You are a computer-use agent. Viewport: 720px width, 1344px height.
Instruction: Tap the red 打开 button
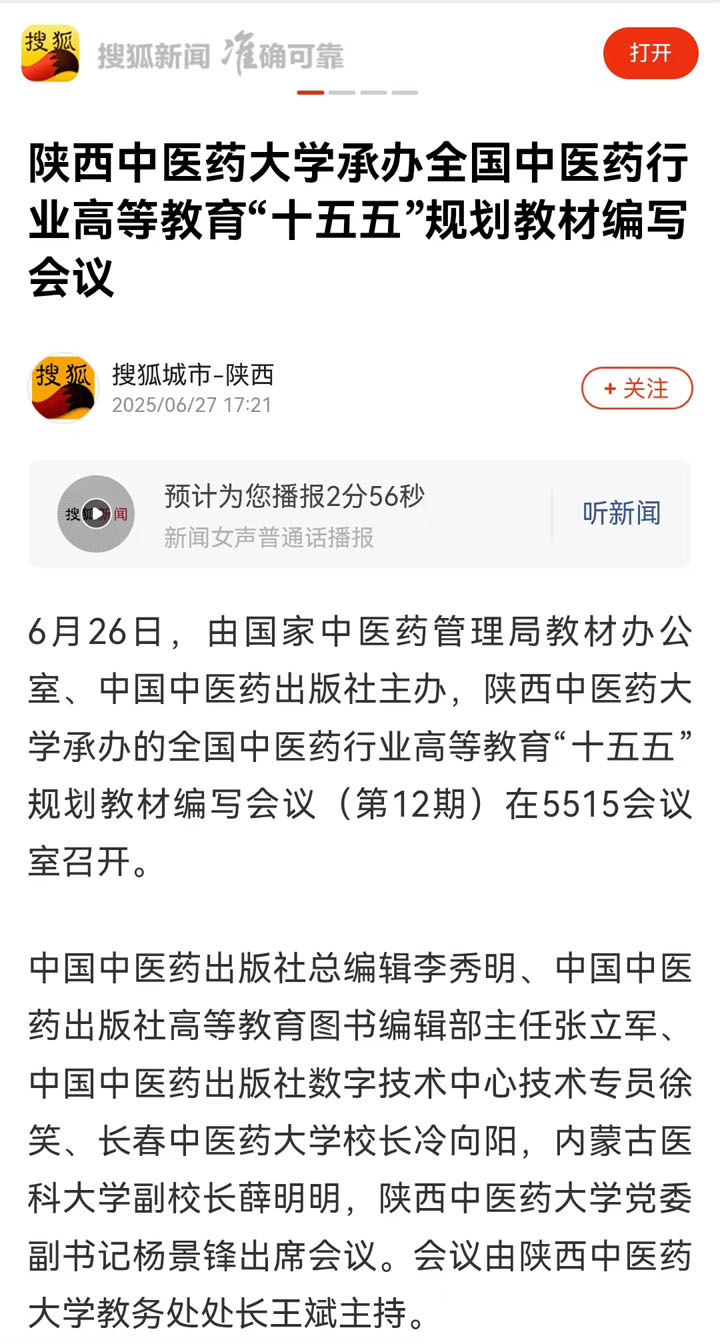pyautogui.click(x=650, y=54)
